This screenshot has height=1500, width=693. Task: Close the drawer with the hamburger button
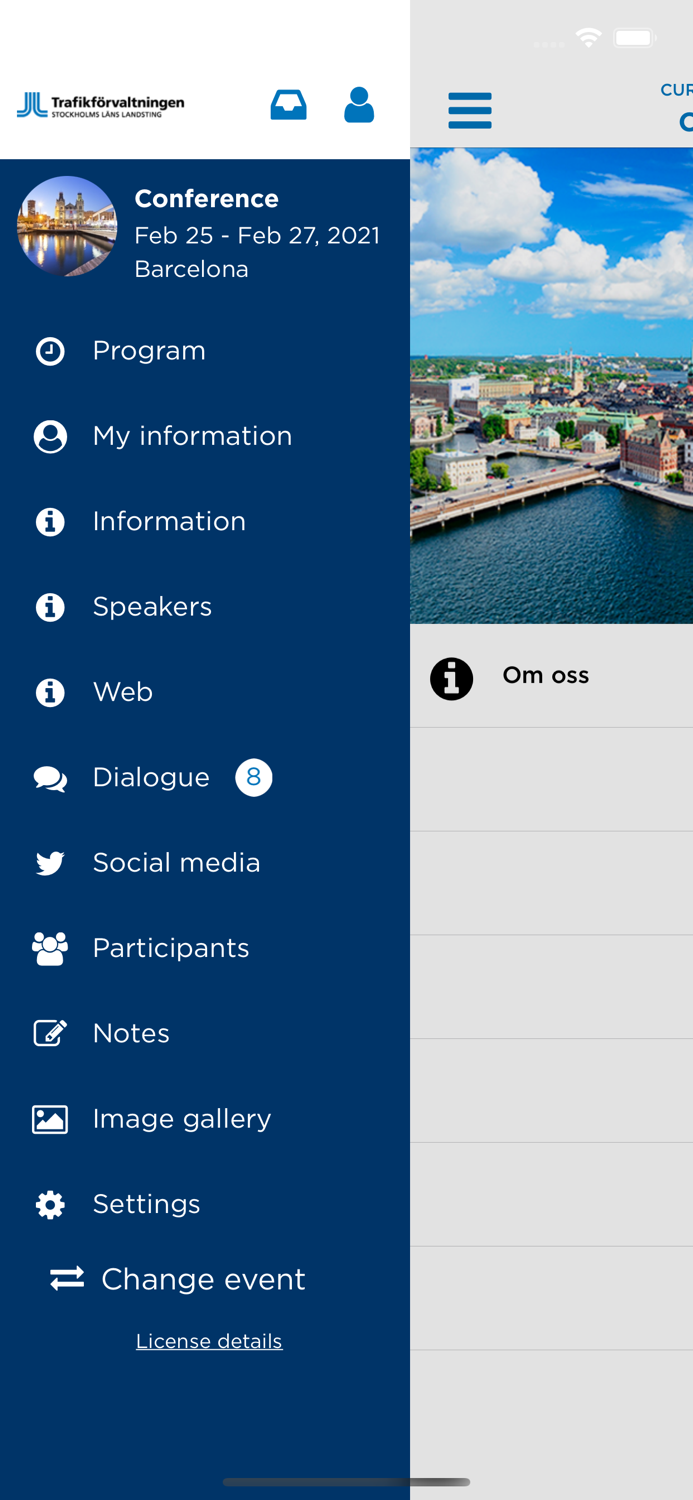point(470,110)
